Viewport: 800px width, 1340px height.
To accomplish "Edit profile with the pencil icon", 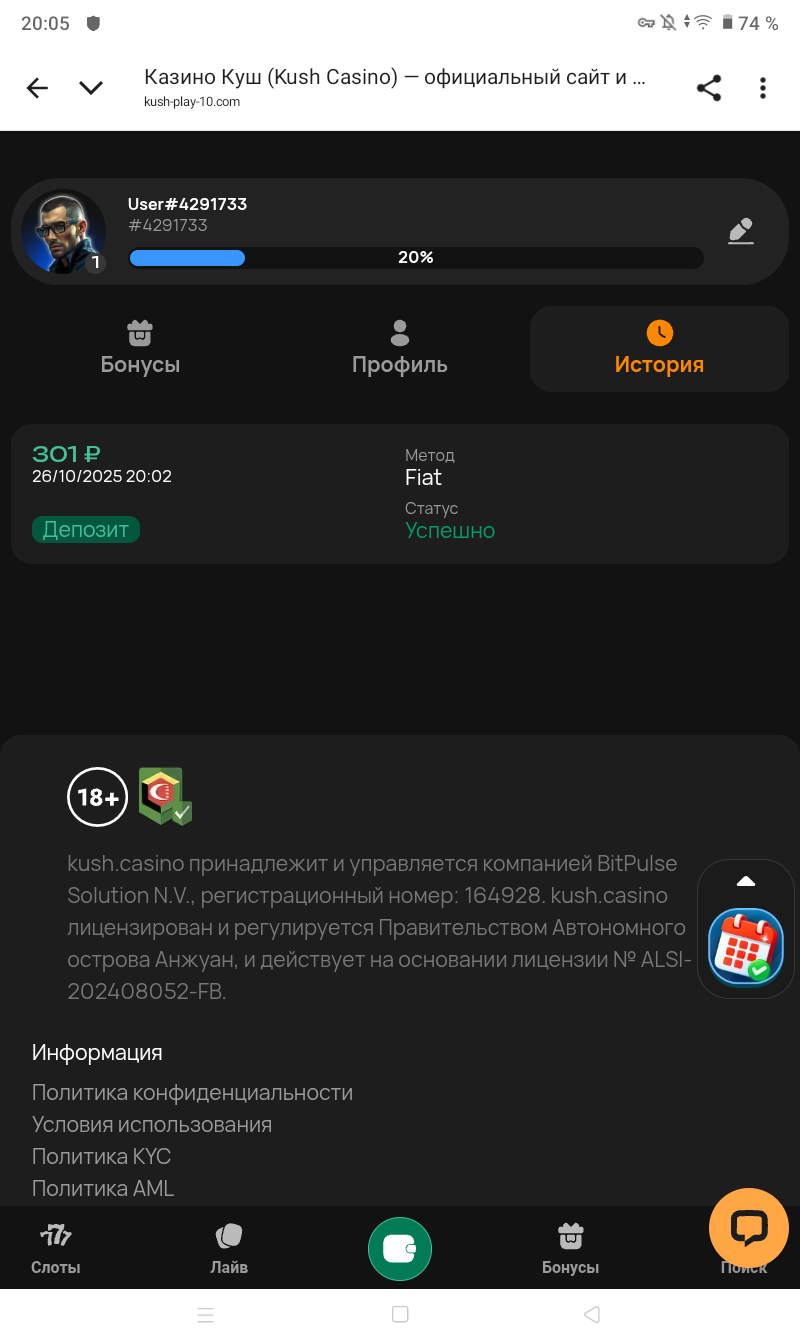I will pos(740,232).
